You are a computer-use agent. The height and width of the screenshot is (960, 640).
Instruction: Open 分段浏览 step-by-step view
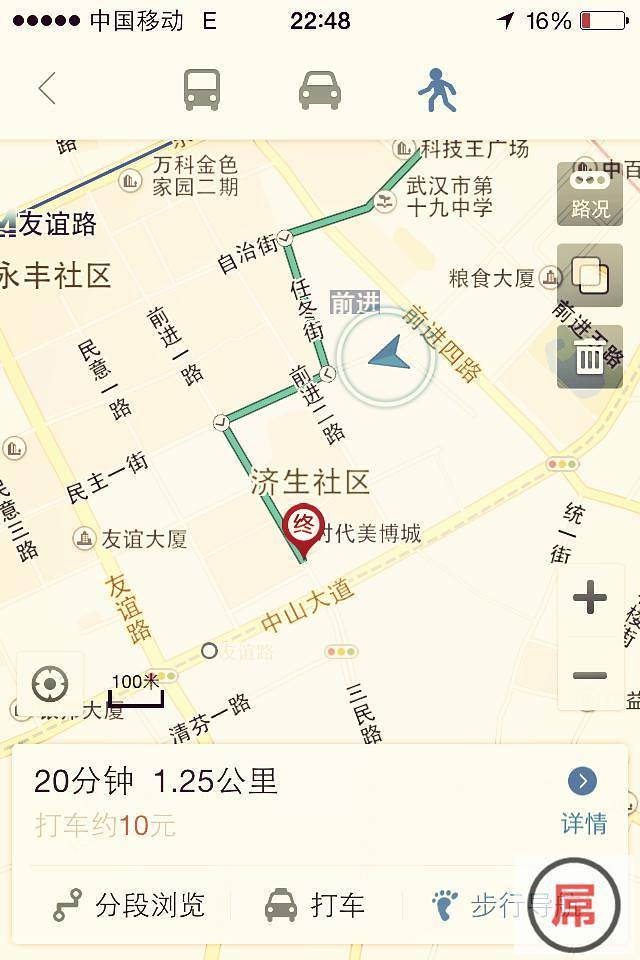click(130, 906)
